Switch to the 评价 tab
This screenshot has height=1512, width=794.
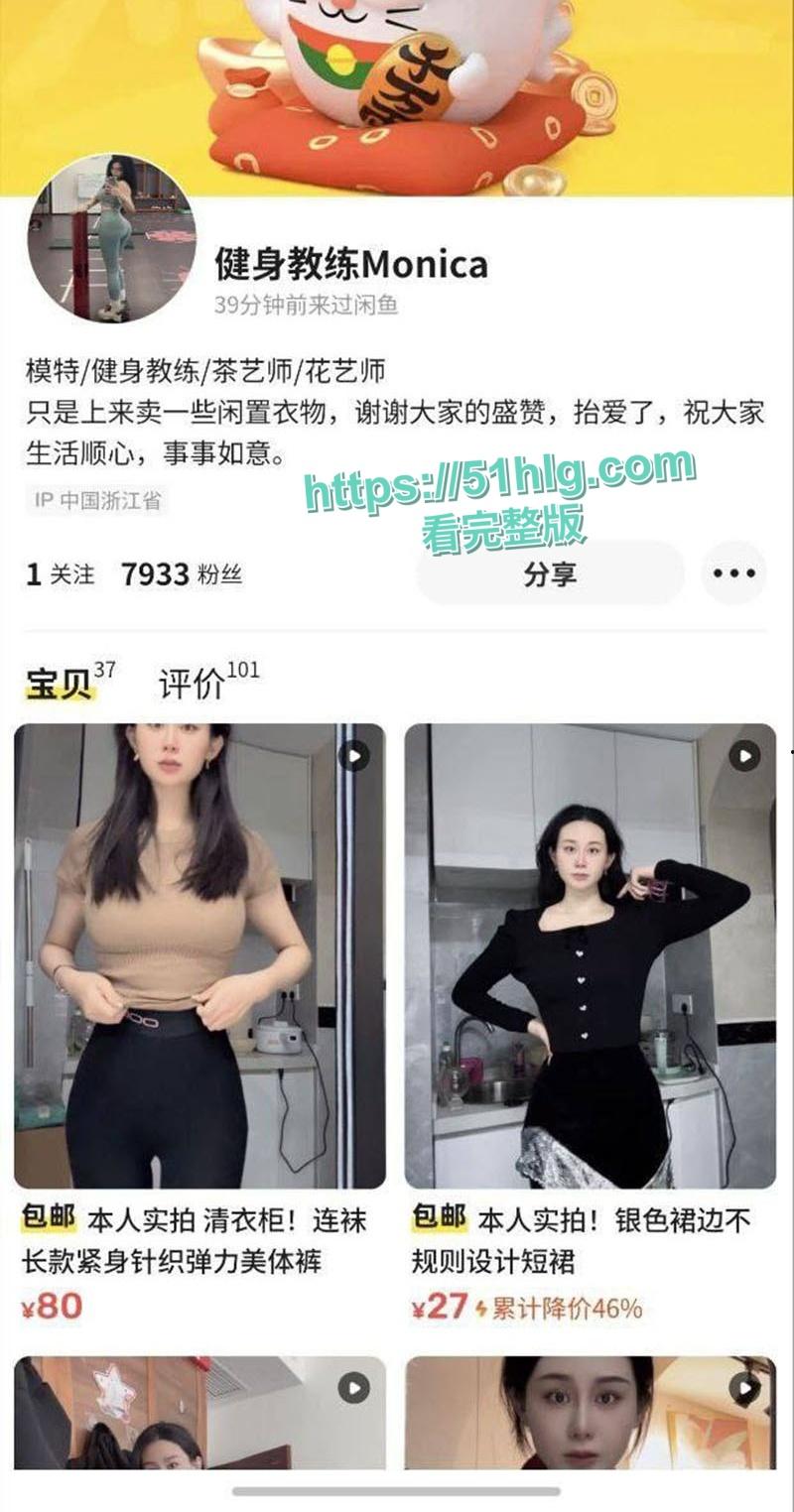pyautogui.click(x=194, y=684)
